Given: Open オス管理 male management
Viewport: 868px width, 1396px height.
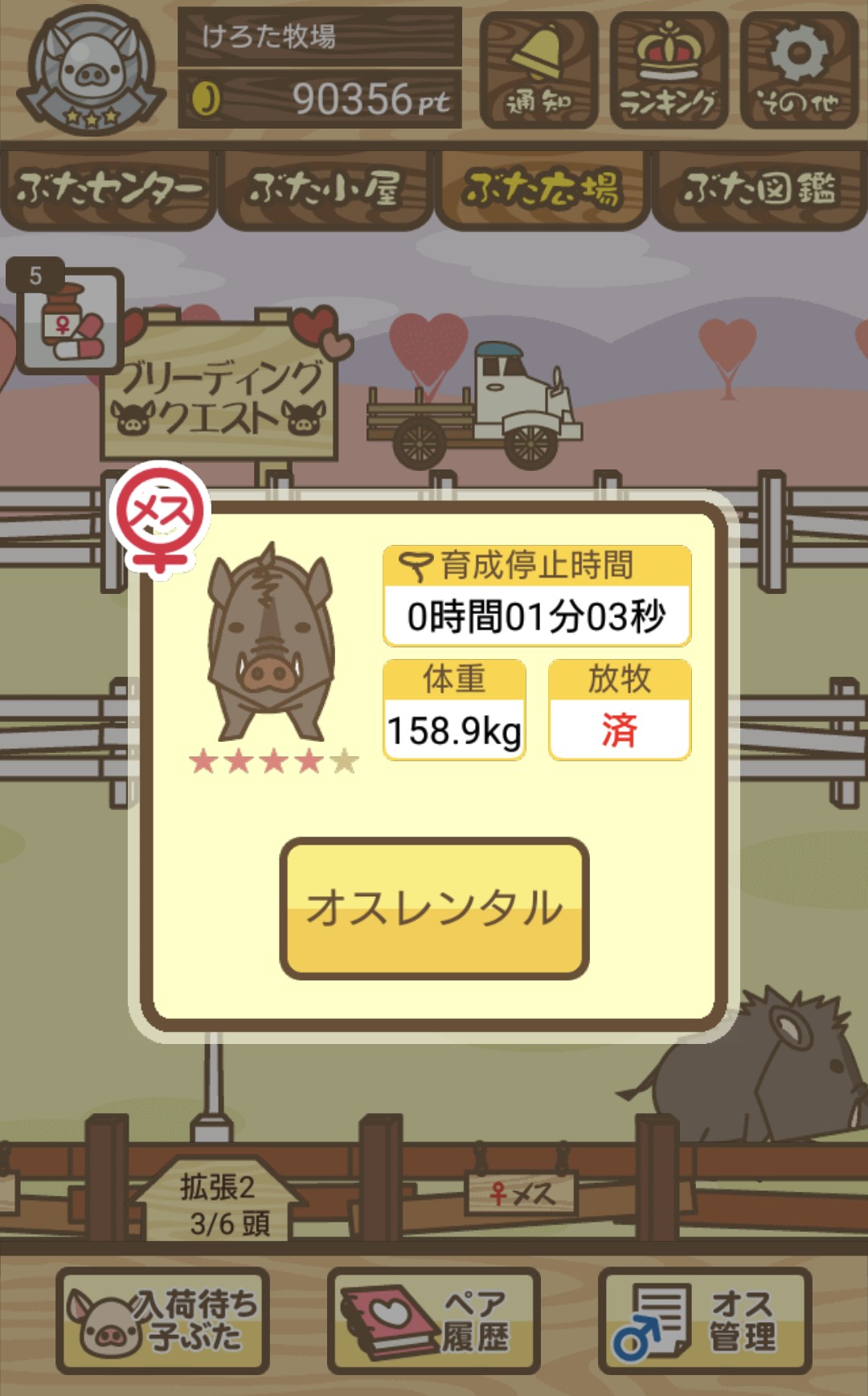Looking at the screenshot, I should (x=704, y=1320).
